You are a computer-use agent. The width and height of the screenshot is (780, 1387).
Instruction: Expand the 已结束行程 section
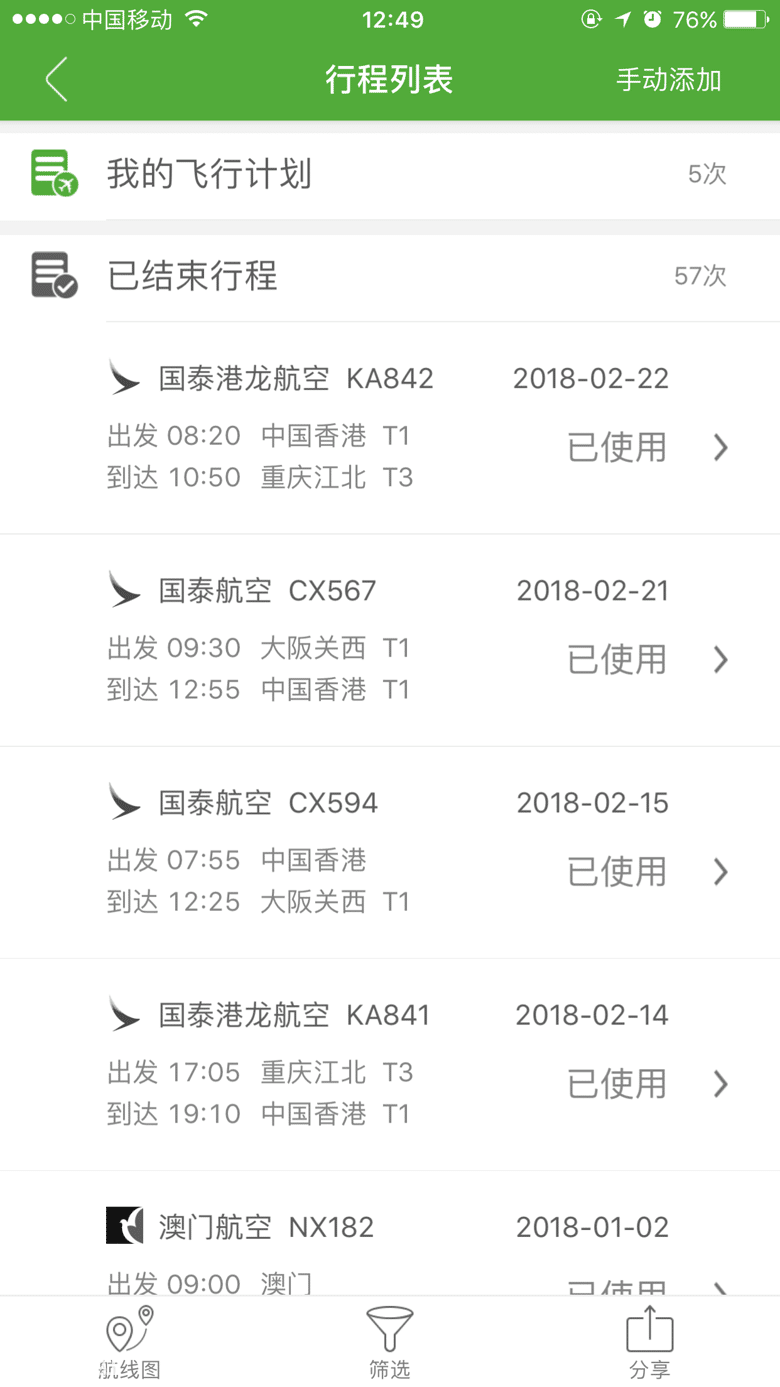(x=390, y=276)
